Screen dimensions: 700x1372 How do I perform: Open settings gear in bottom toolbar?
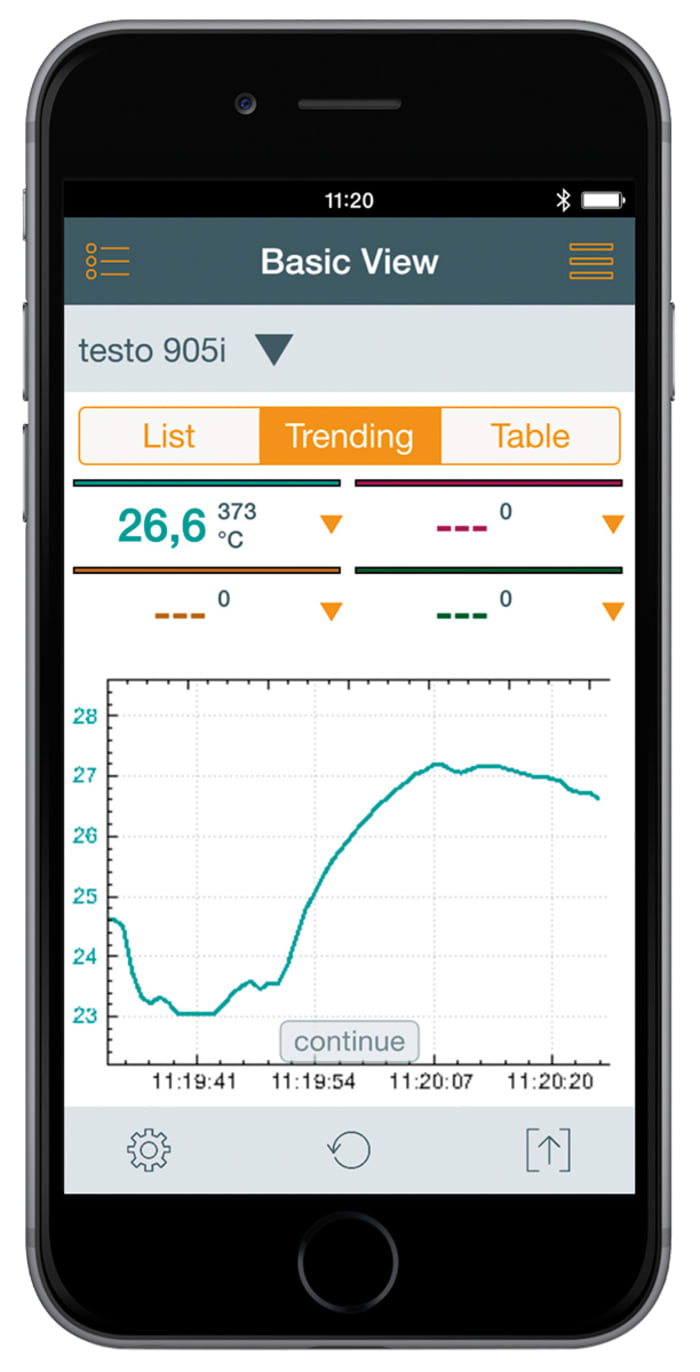(x=149, y=1151)
